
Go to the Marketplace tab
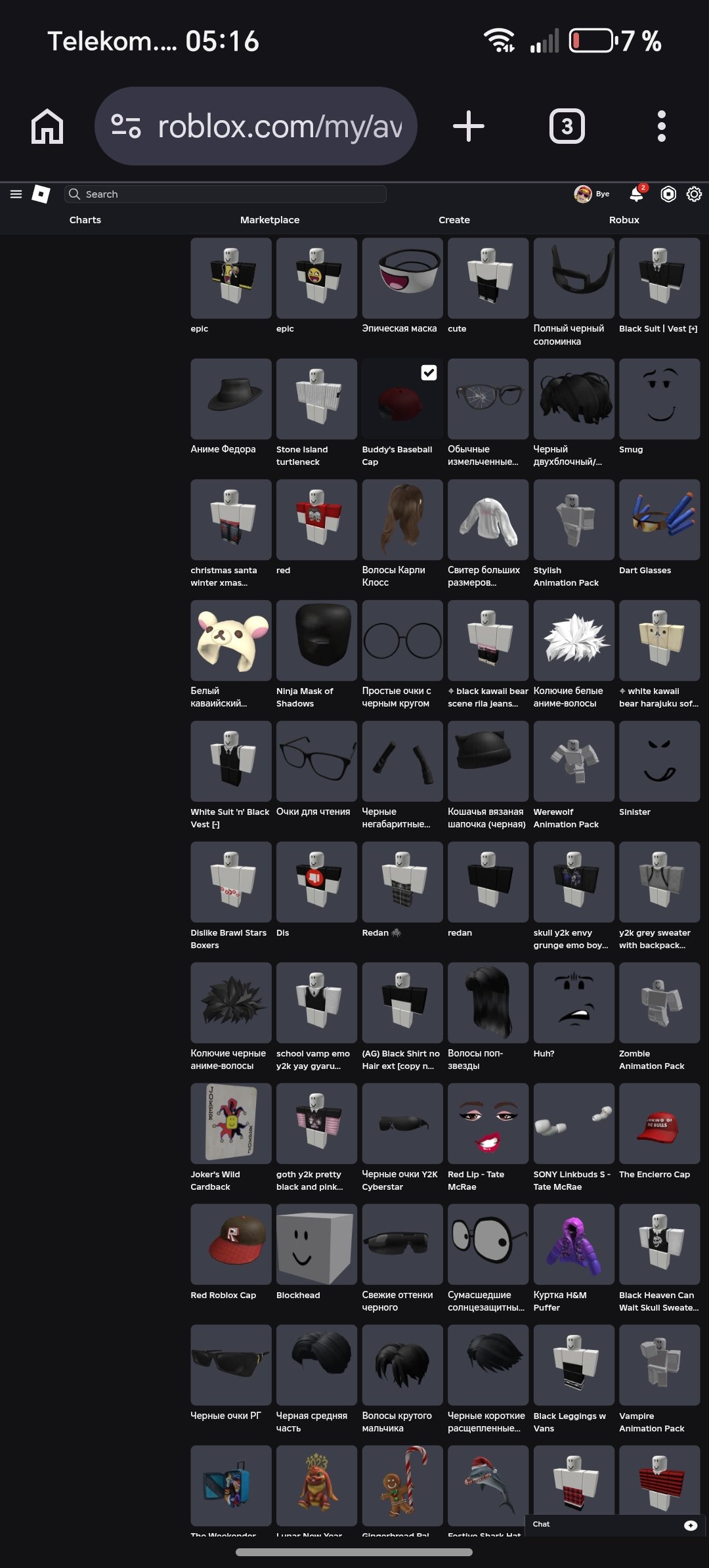click(270, 220)
